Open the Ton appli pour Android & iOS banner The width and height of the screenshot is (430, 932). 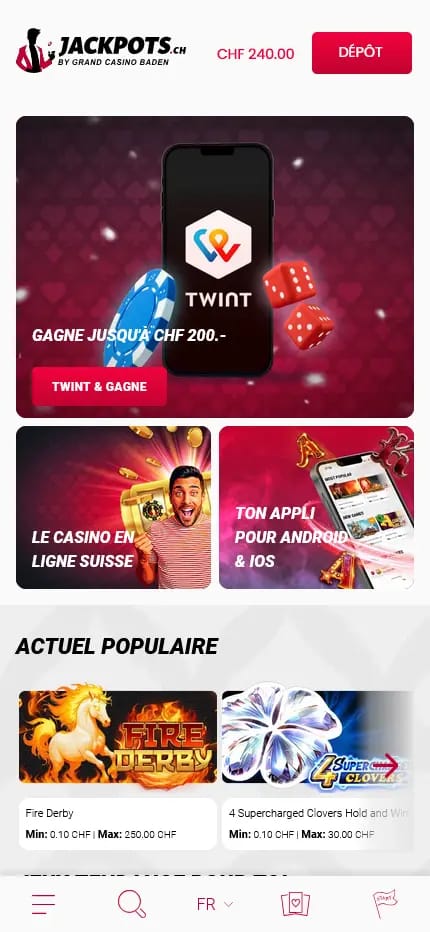316,507
